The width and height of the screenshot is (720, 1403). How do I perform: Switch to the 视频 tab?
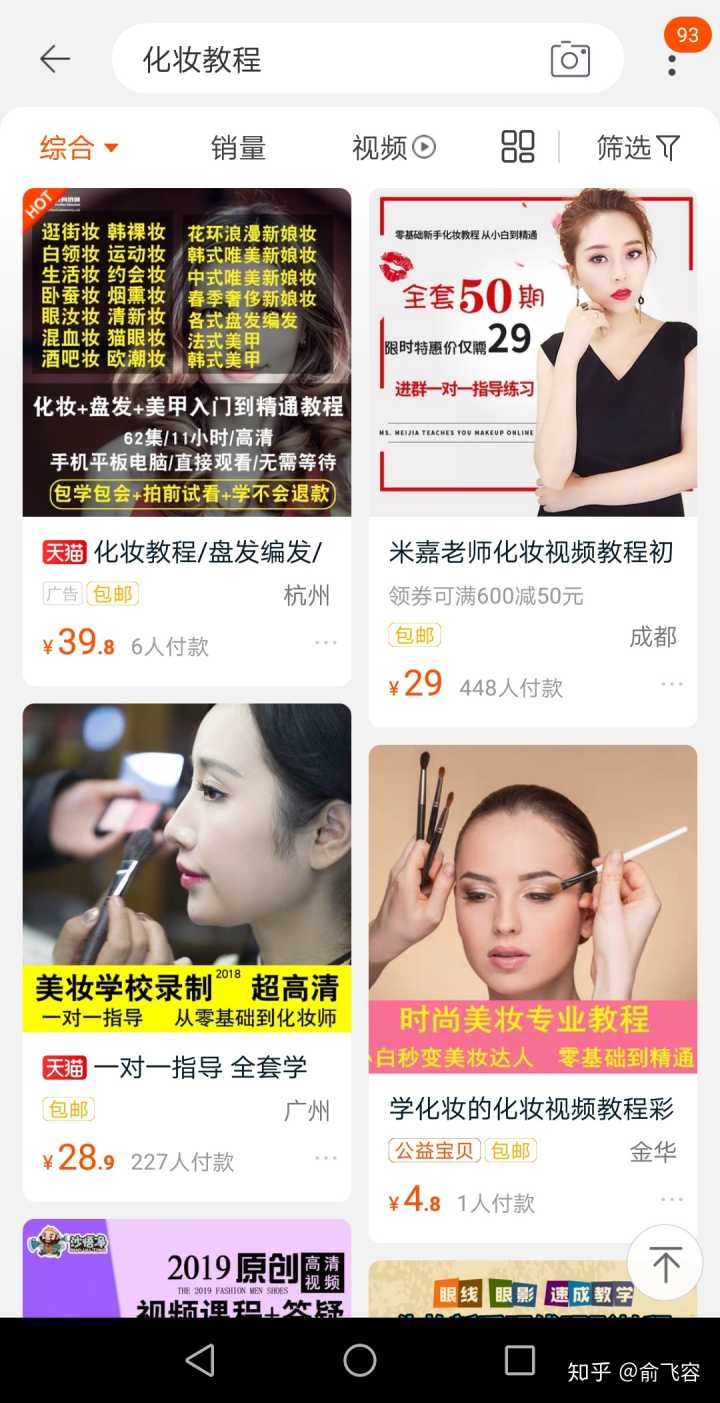click(393, 148)
